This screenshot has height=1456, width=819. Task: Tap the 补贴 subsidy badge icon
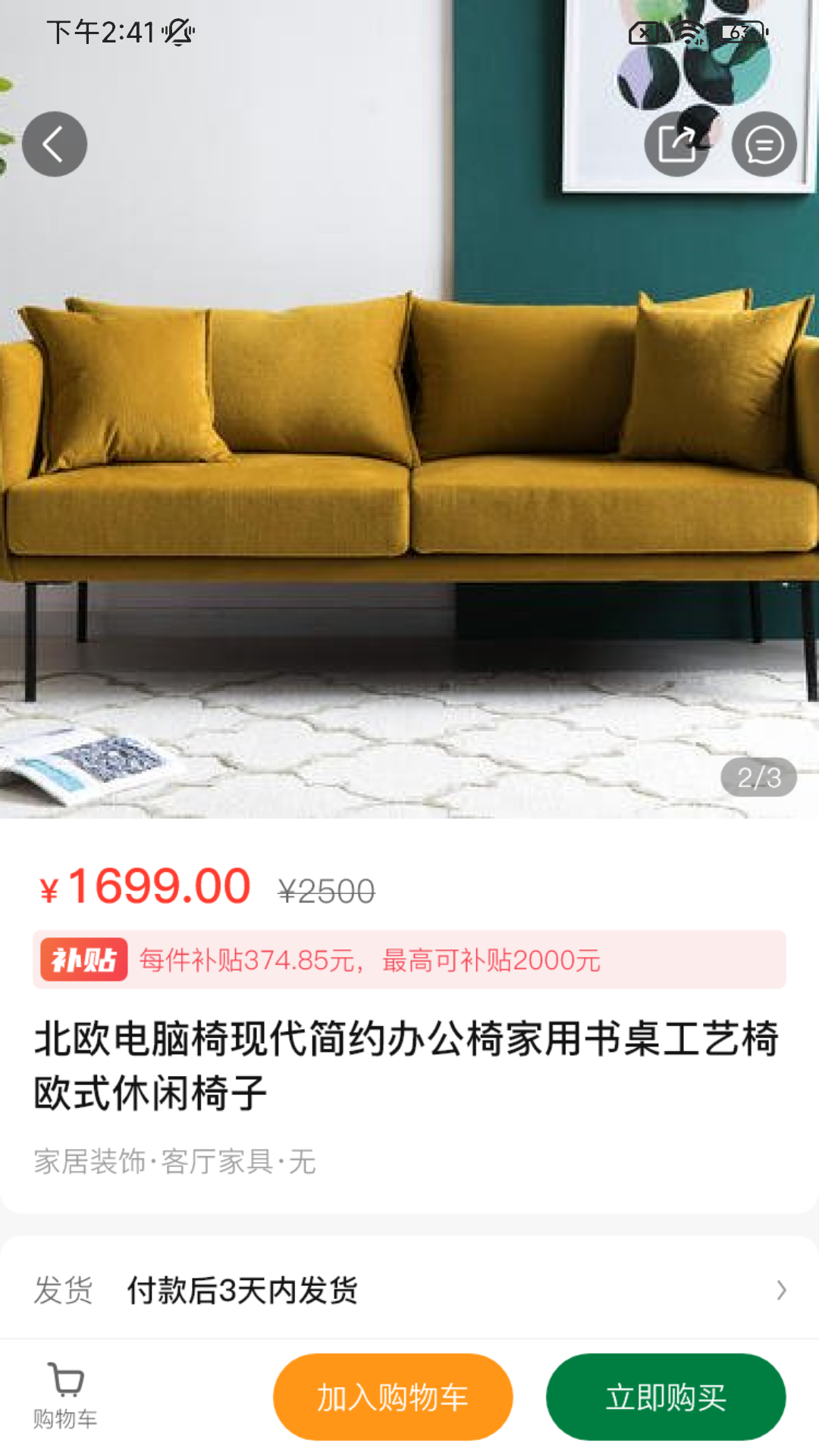coord(83,958)
